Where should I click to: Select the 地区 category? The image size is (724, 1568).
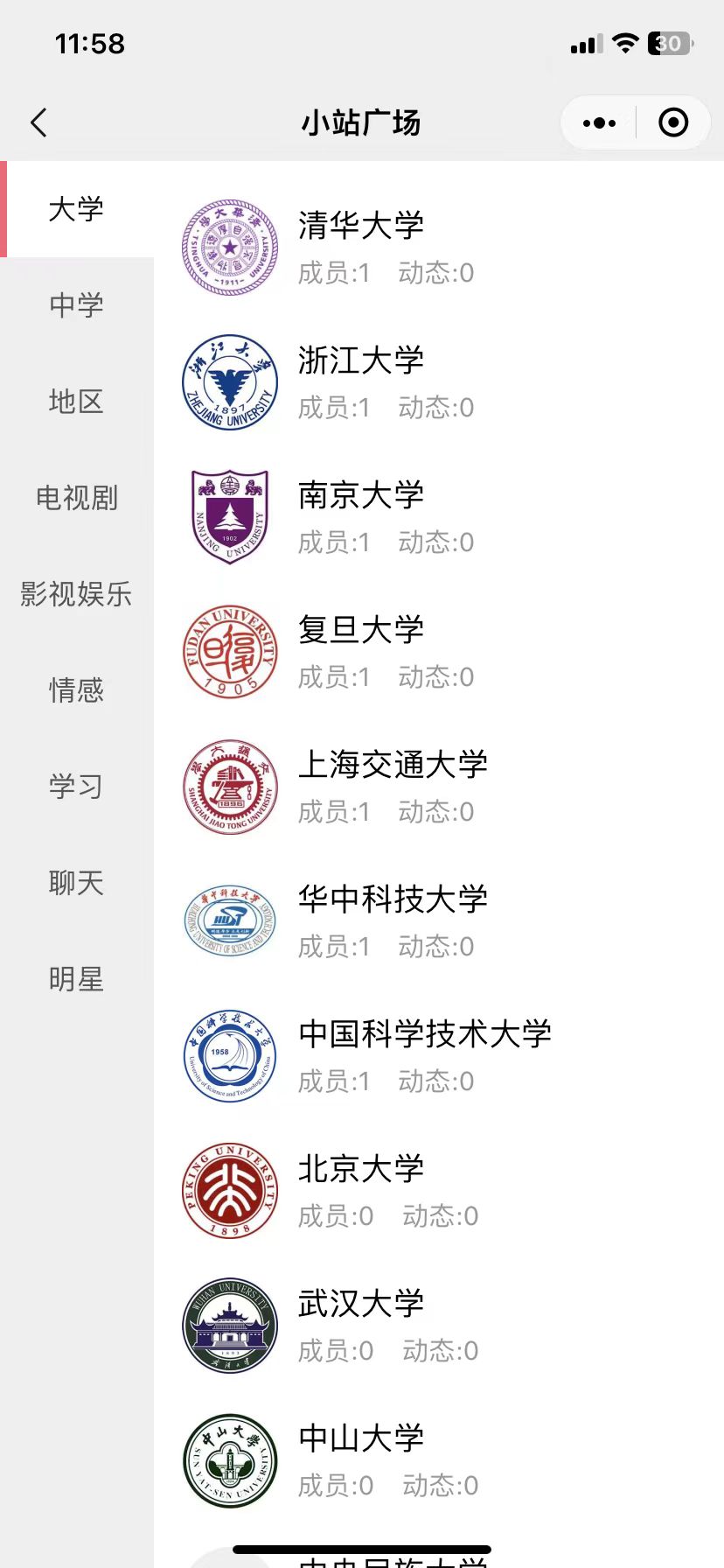point(76,402)
